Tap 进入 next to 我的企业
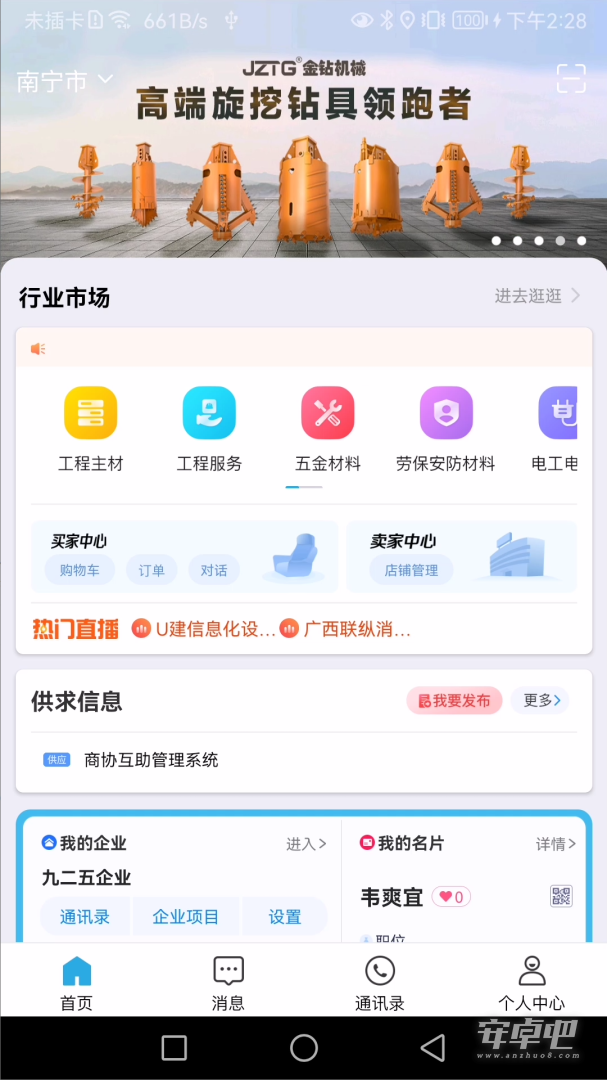 click(x=306, y=844)
